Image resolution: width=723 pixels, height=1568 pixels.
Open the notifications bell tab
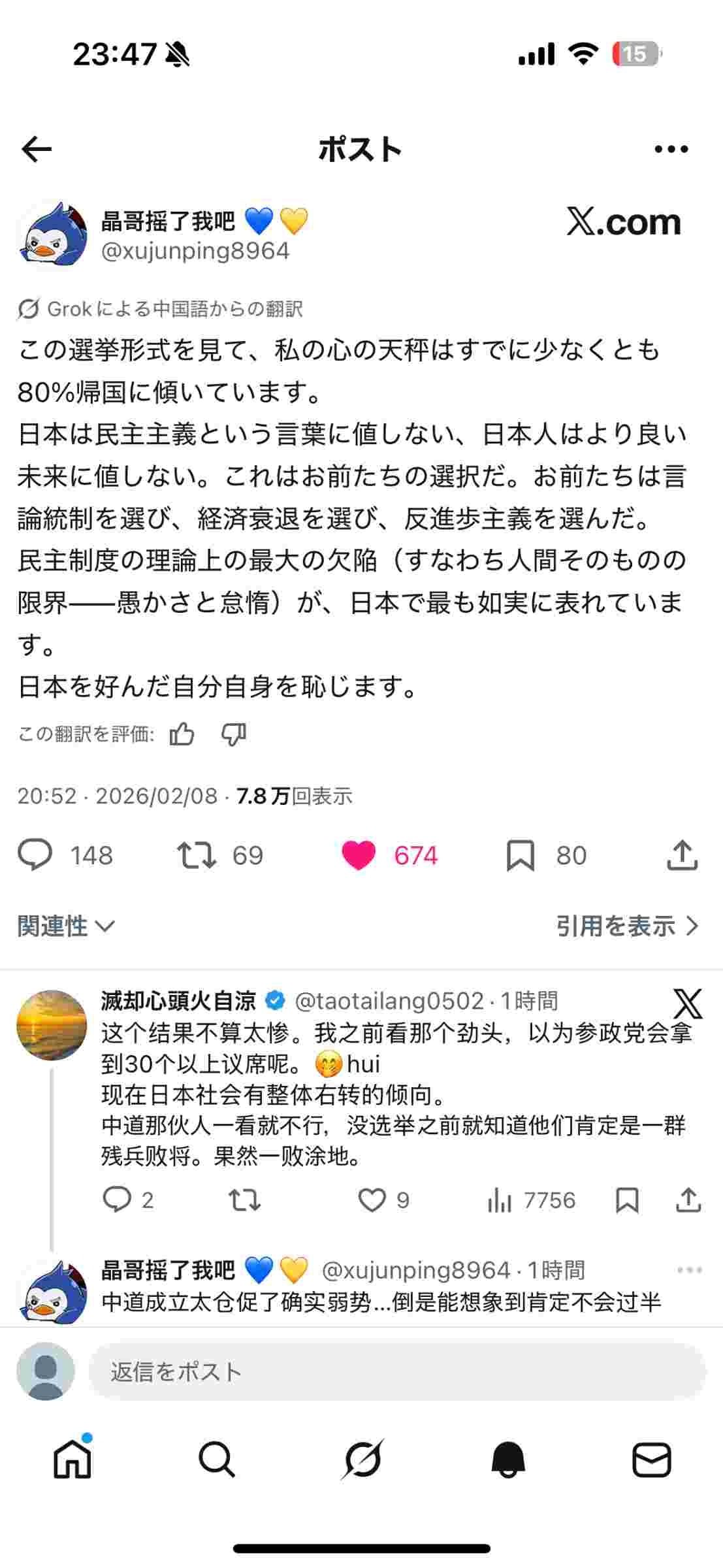point(507,1460)
